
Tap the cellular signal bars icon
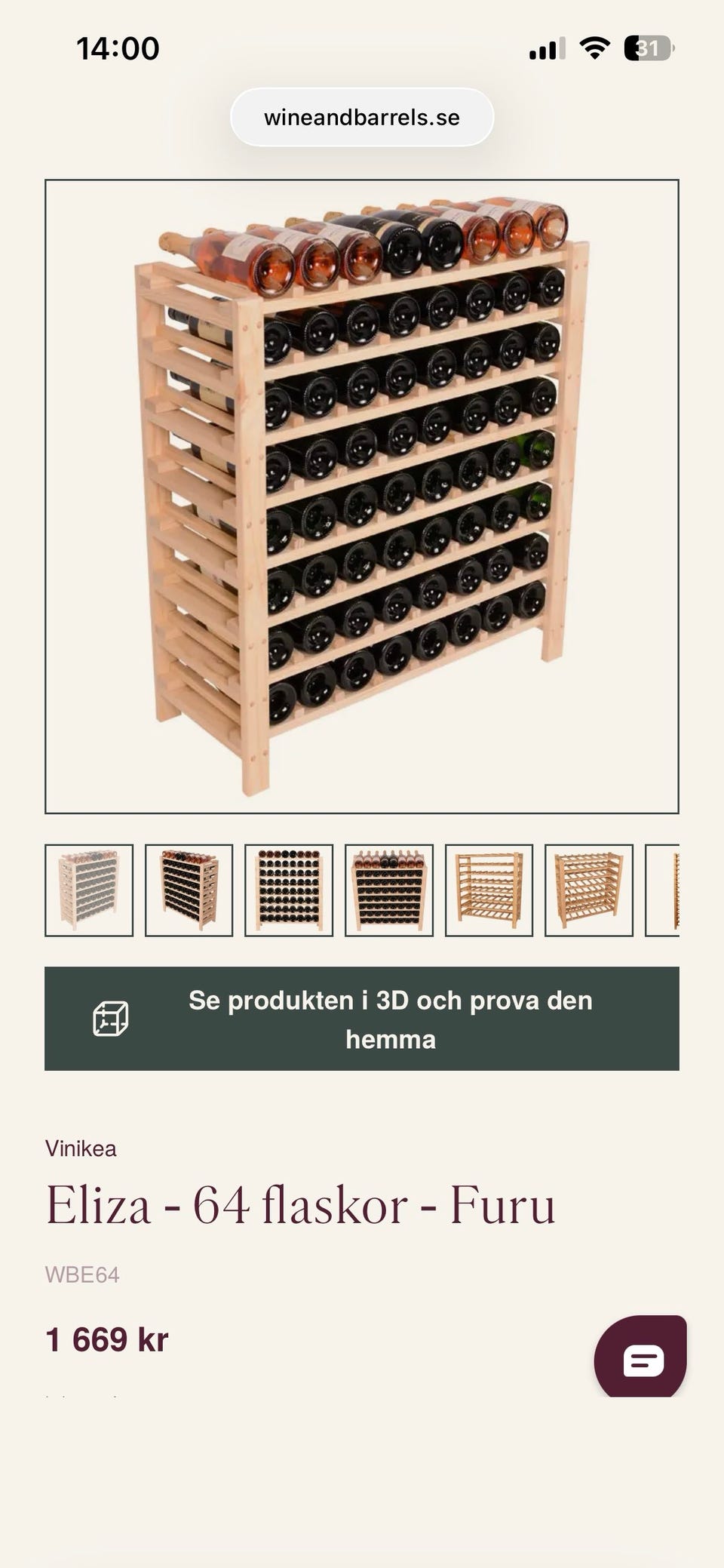(x=547, y=48)
